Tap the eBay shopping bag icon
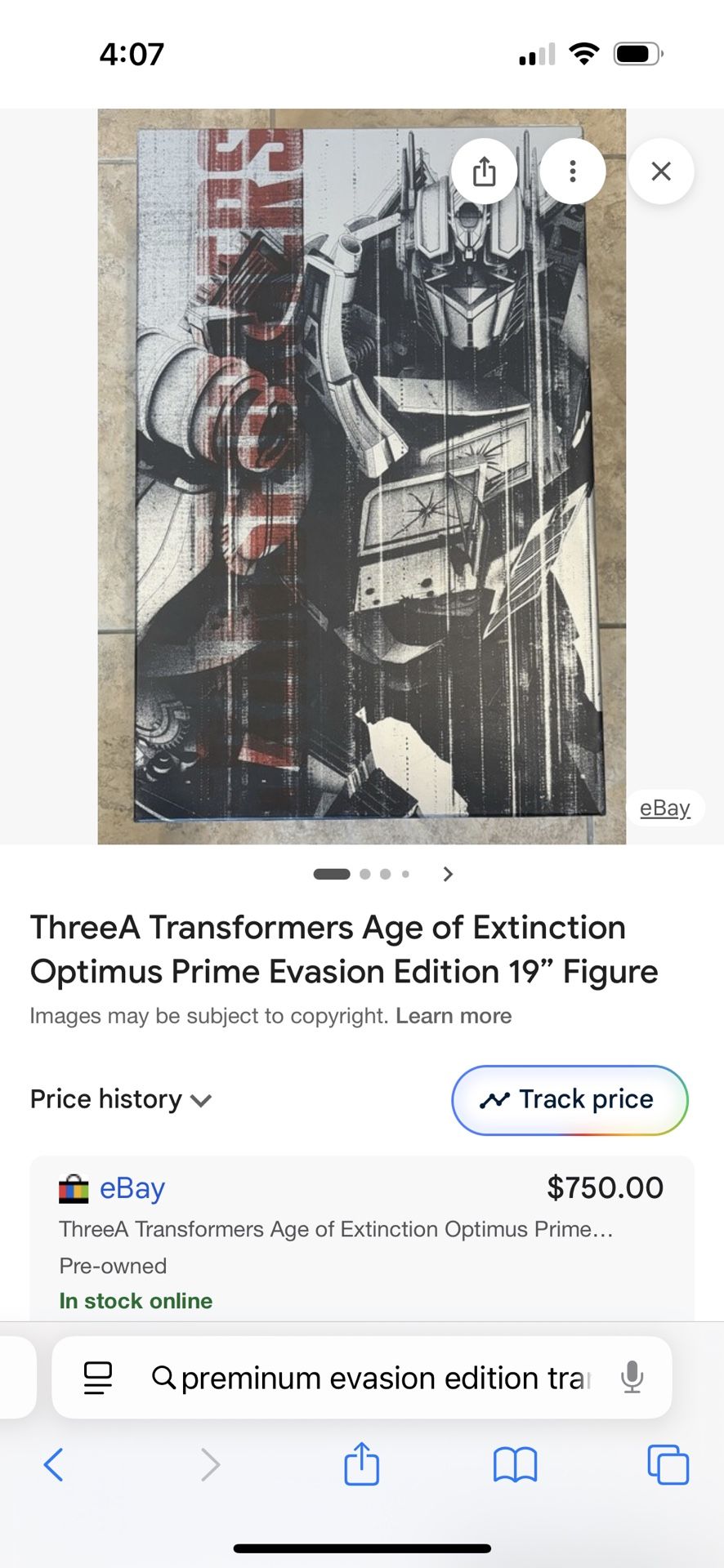 (74, 1188)
